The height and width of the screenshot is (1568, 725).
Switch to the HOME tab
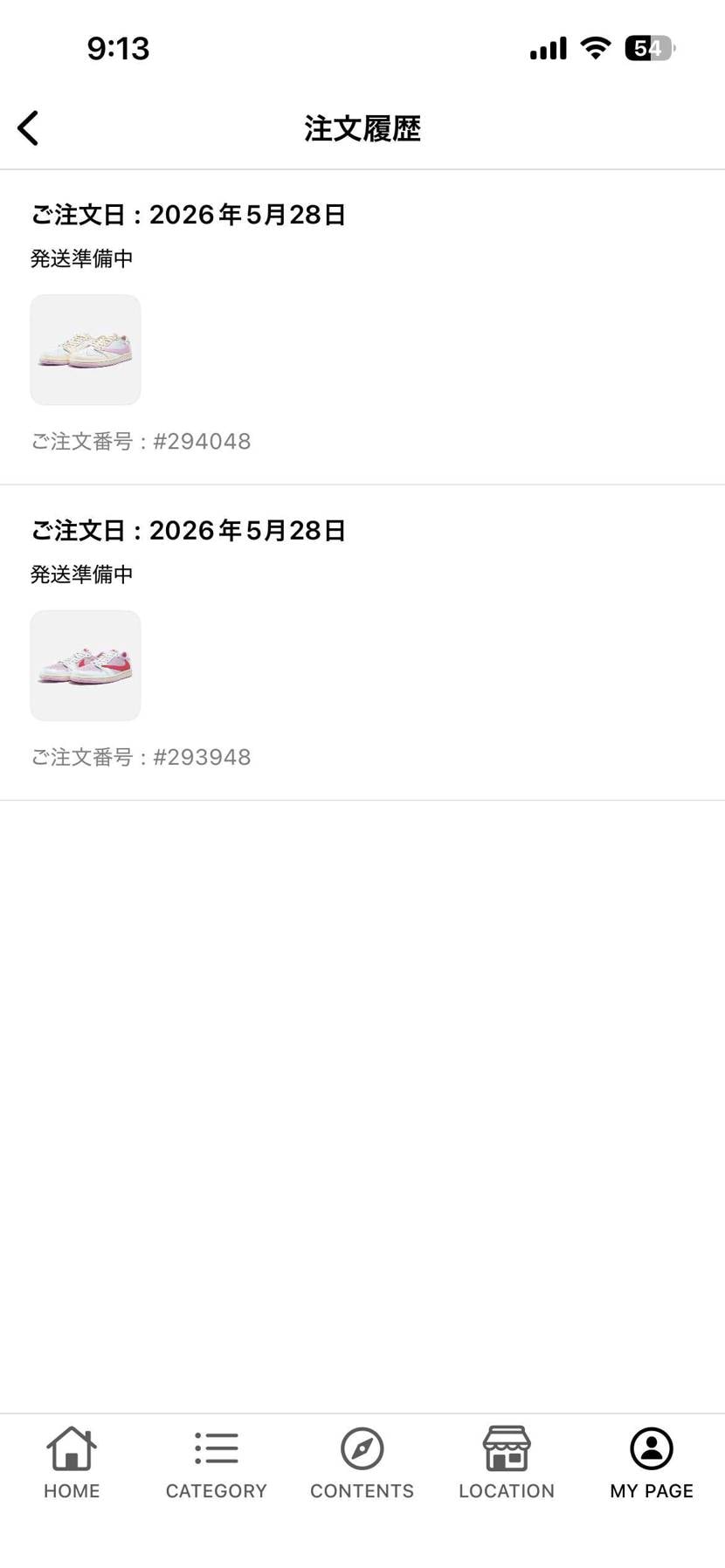[72, 1463]
